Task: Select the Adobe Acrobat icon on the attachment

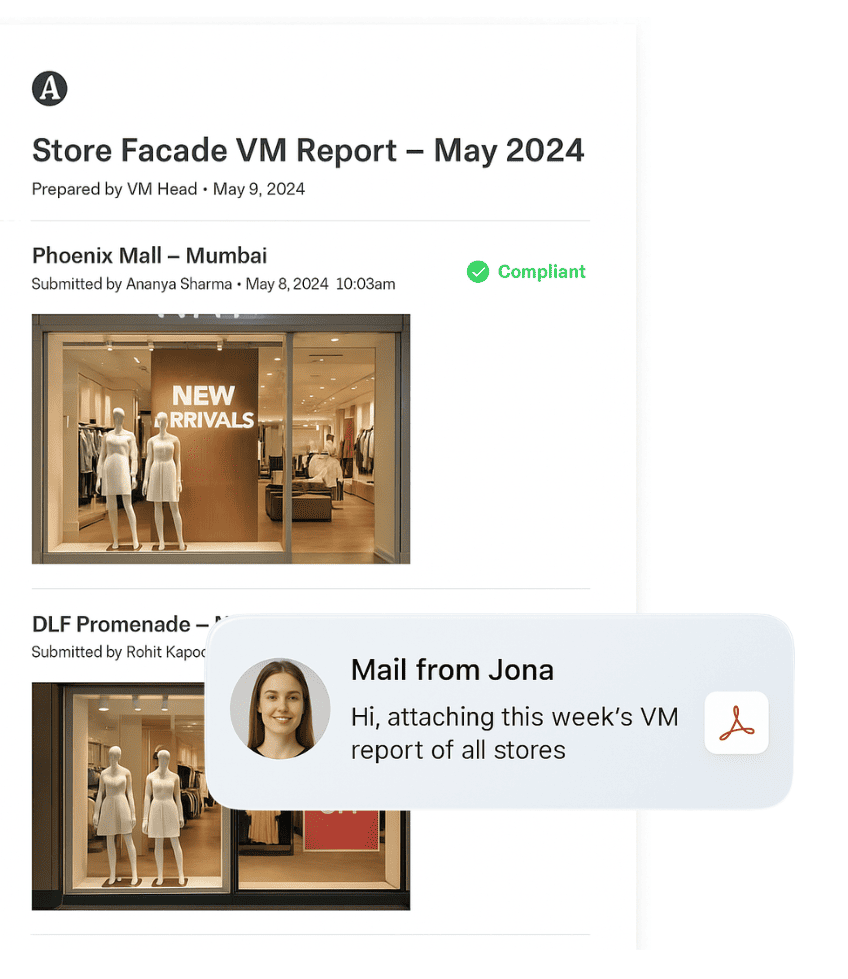Action: (x=736, y=722)
